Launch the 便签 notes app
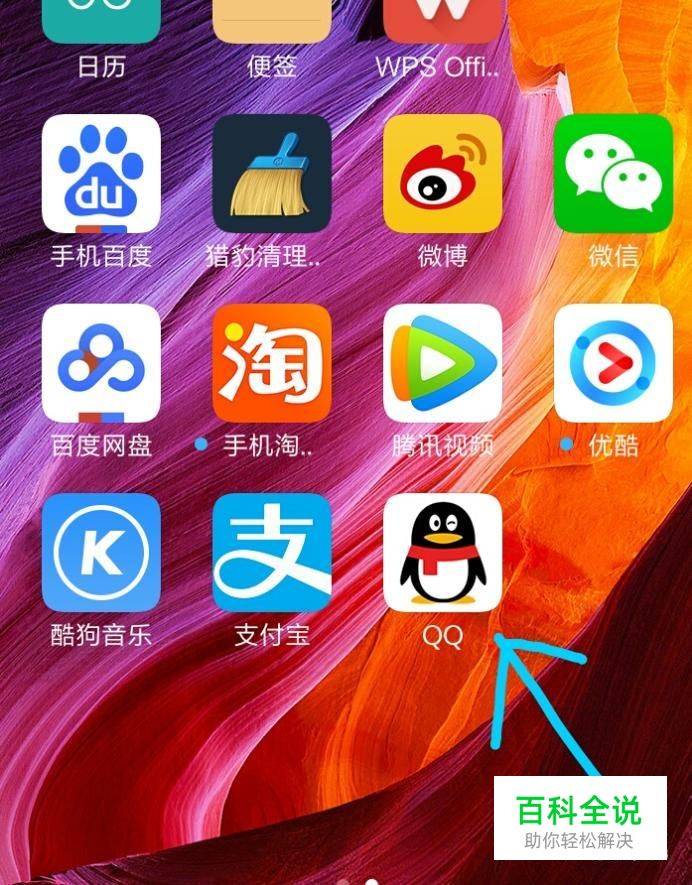 (x=272, y=22)
